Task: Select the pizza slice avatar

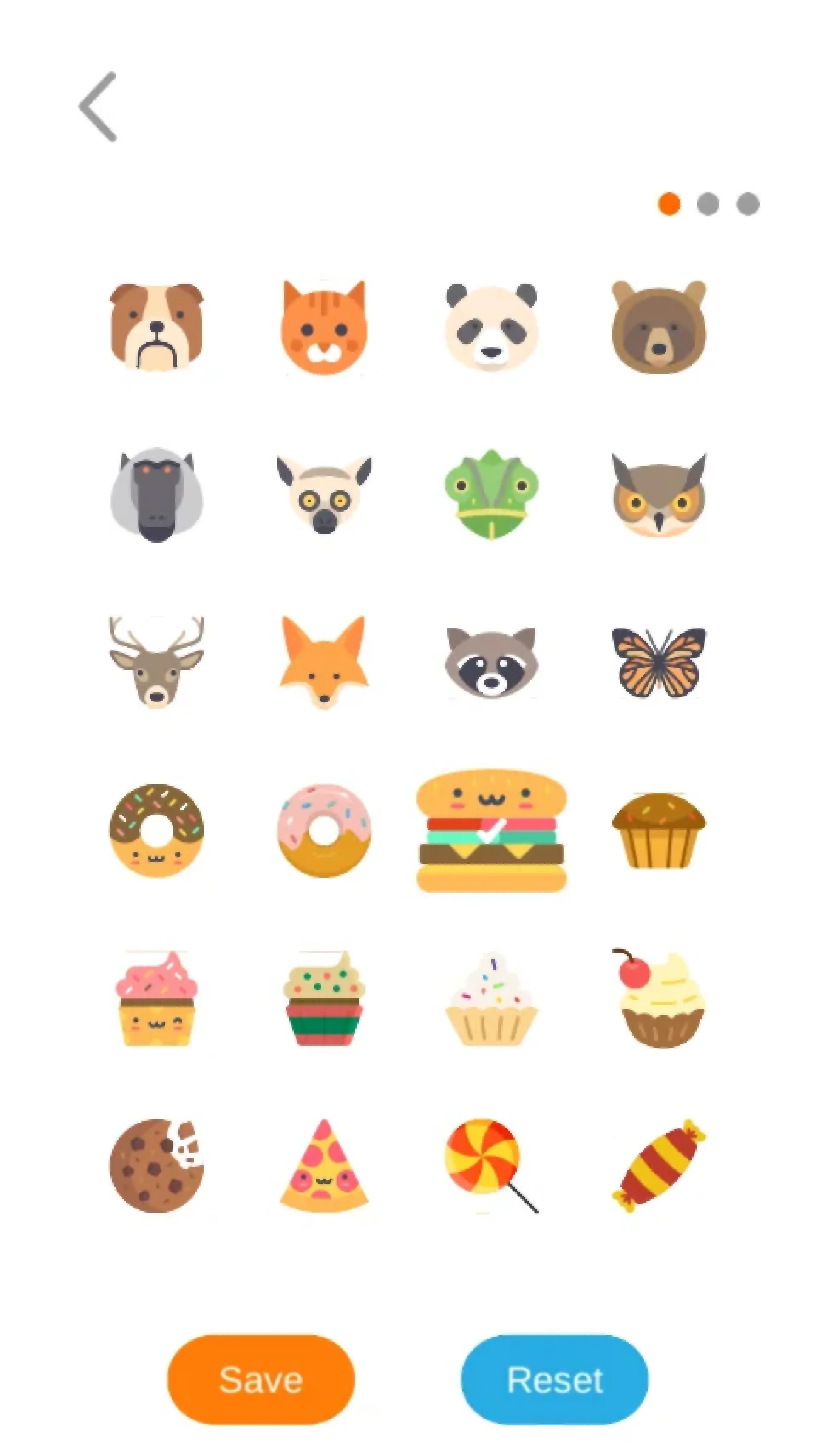Action: click(324, 1166)
